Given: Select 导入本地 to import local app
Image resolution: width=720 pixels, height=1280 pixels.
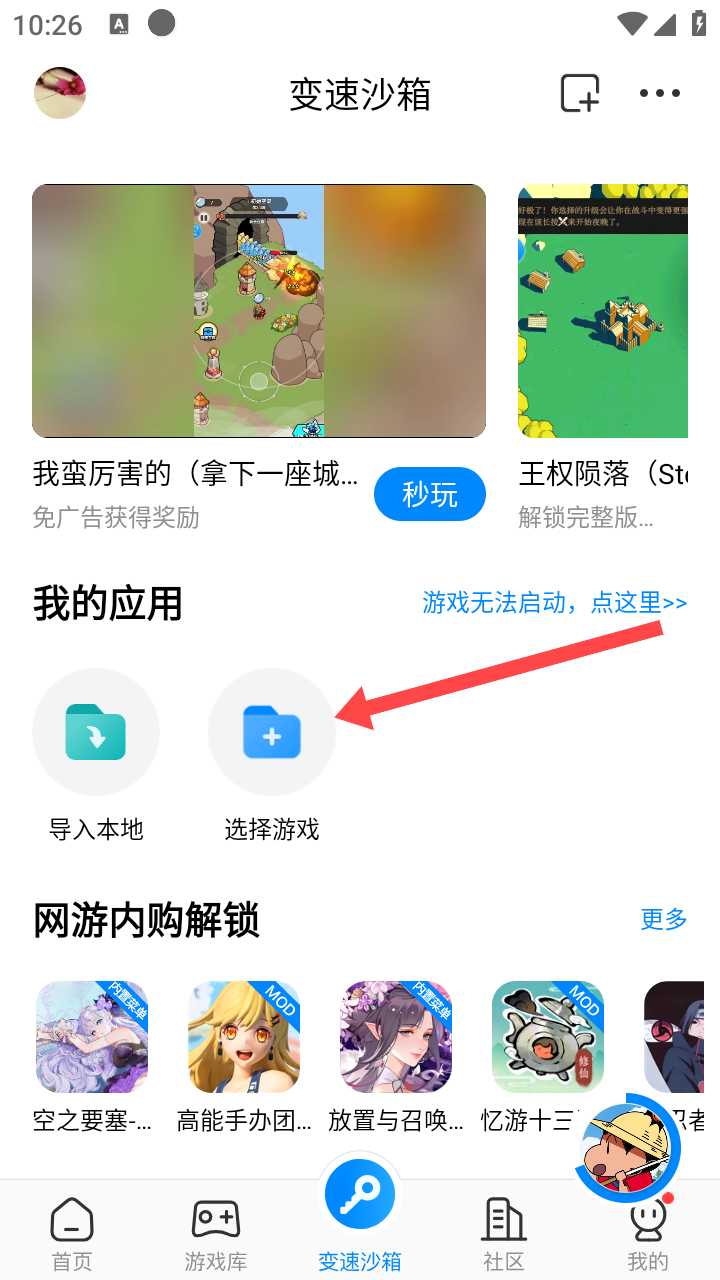Looking at the screenshot, I should click(96, 732).
